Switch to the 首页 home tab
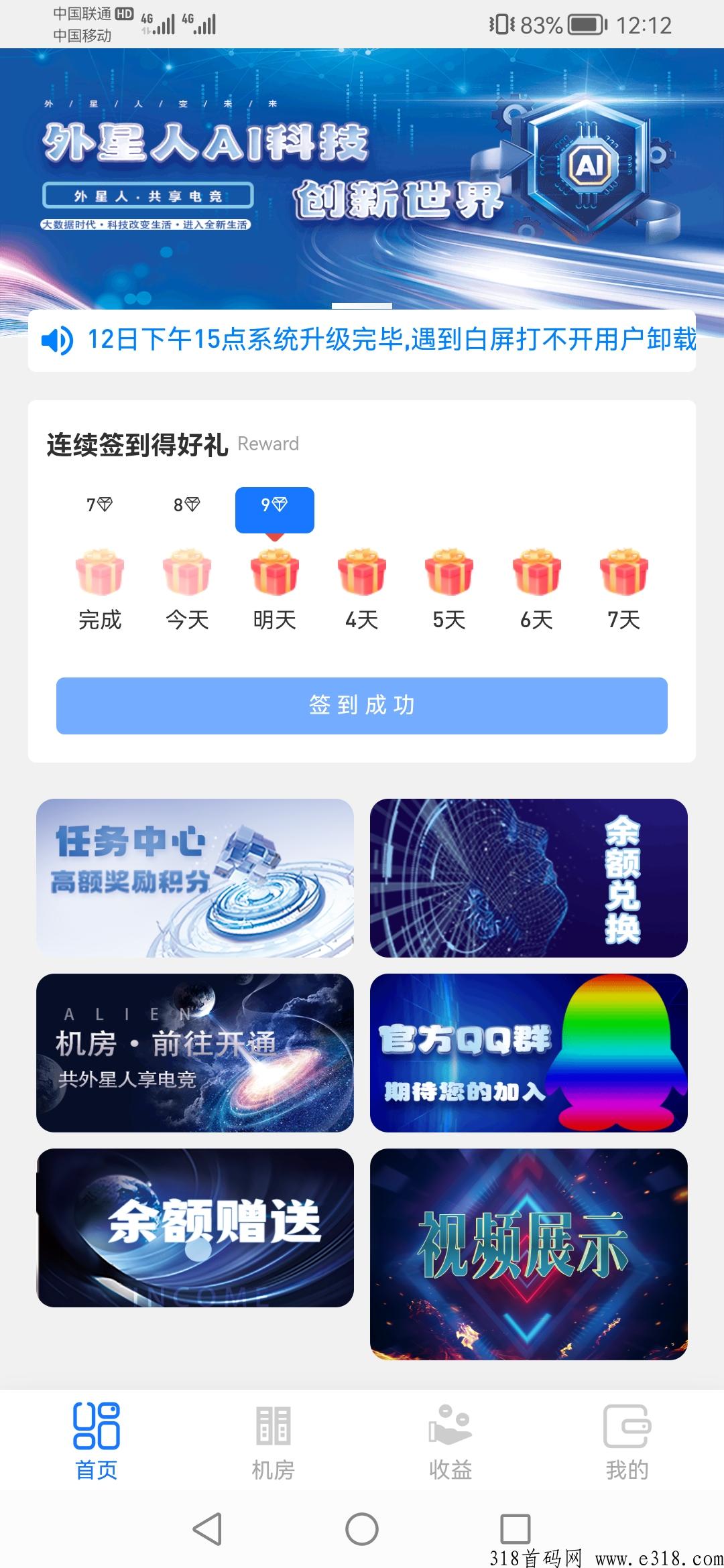 [97, 1441]
